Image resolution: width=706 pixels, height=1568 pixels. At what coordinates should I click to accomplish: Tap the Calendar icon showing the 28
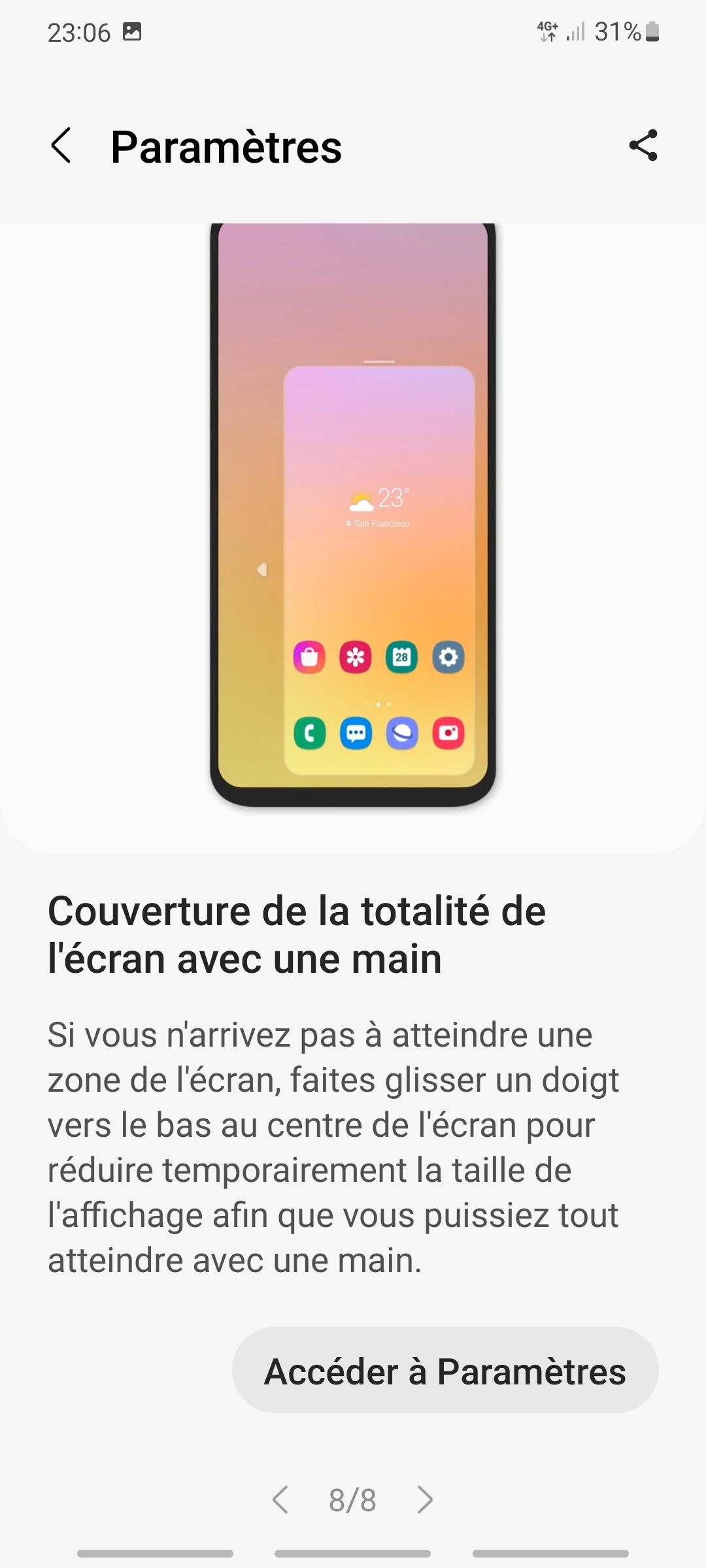[x=402, y=657]
